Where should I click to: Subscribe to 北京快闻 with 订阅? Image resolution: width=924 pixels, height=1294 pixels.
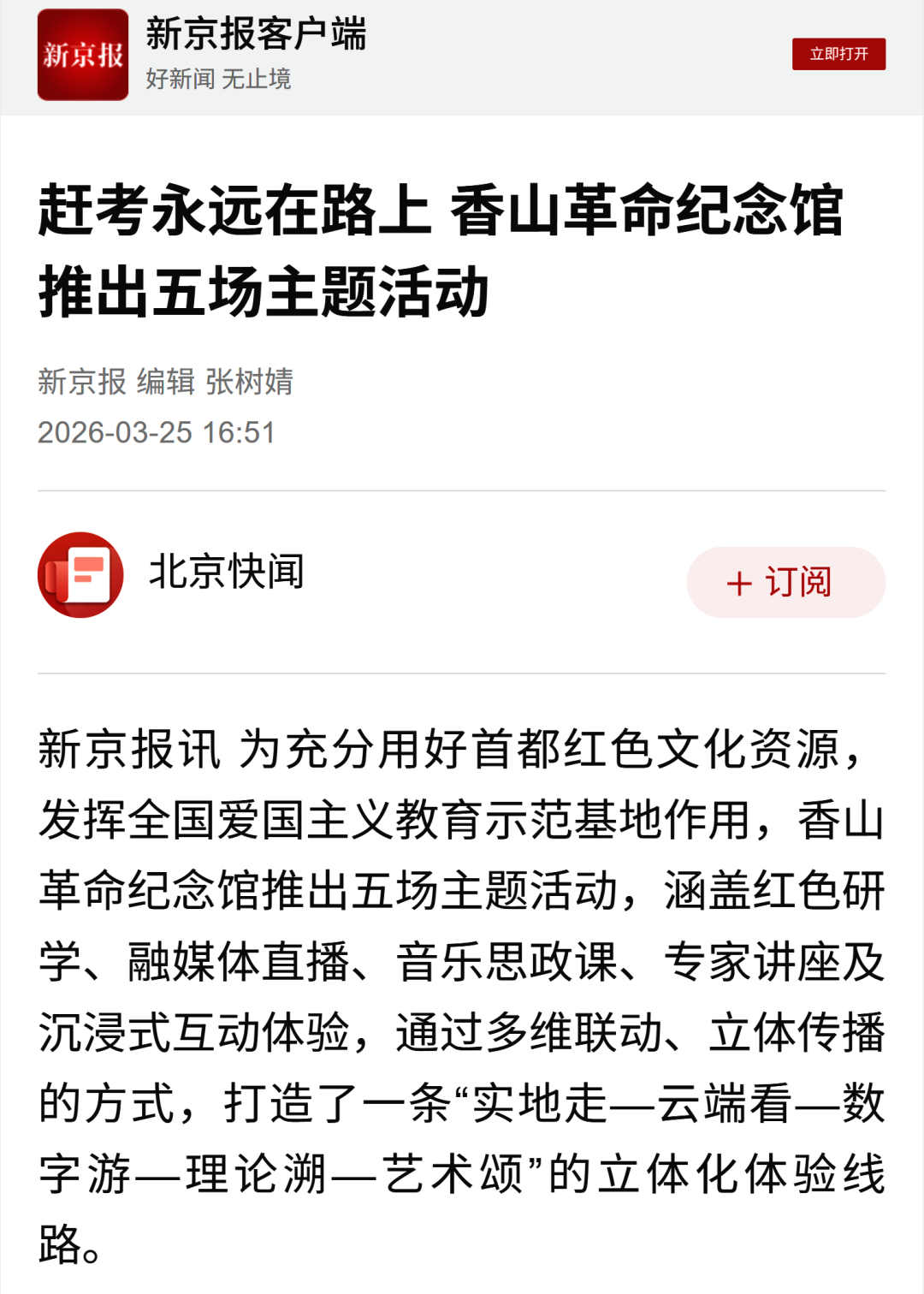[785, 582]
